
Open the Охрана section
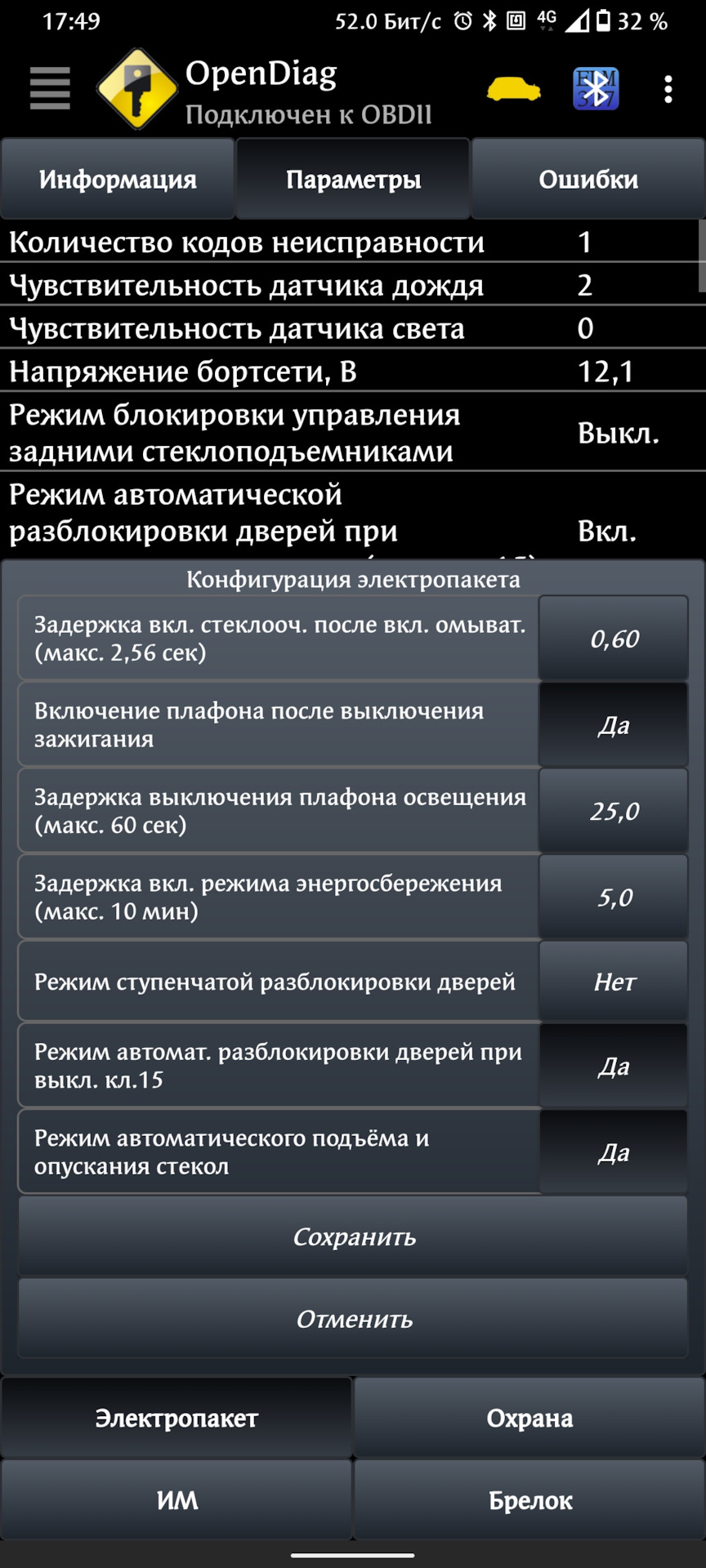(x=529, y=1419)
